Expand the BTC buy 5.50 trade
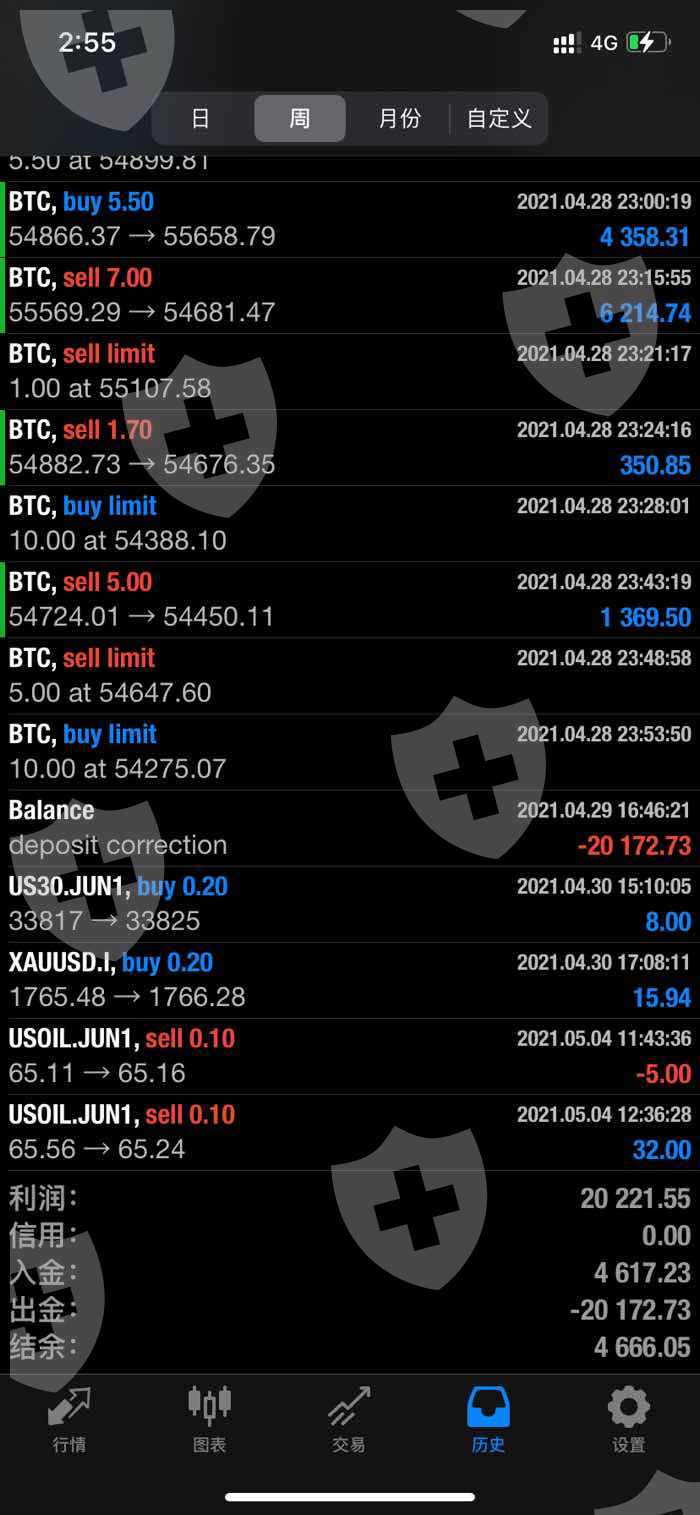This screenshot has width=700, height=1515. 350,219
